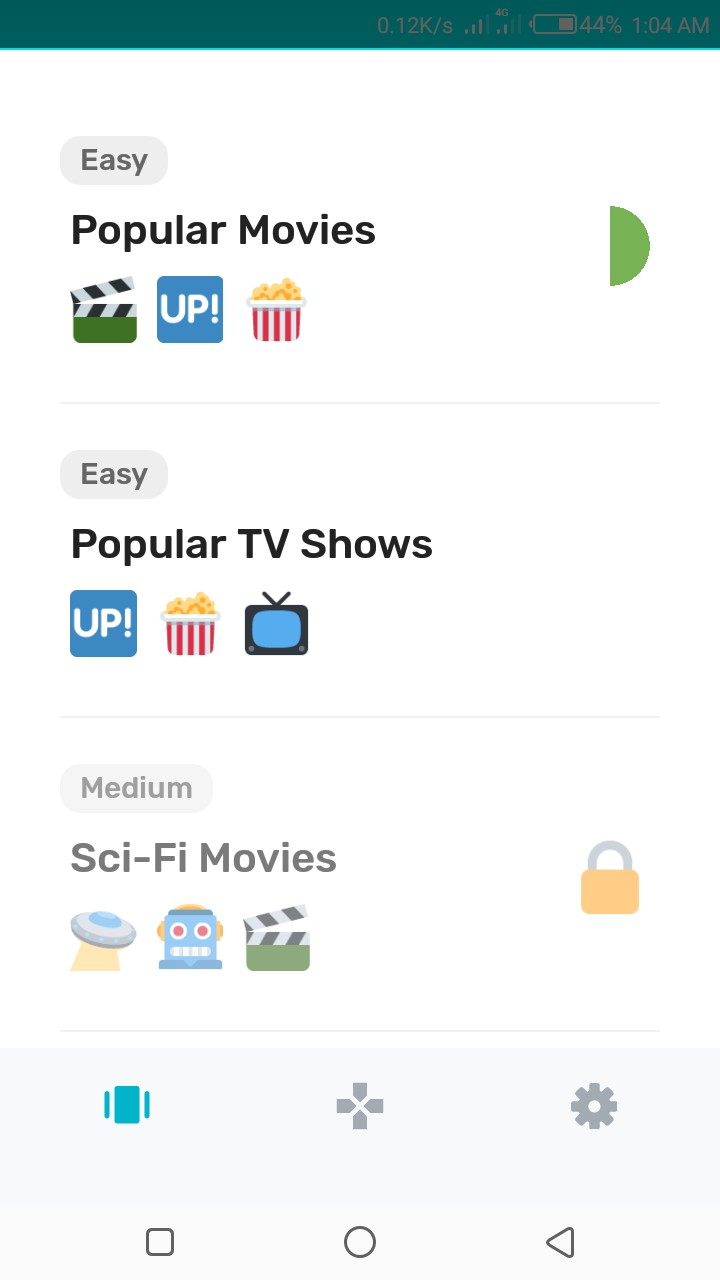The height and width of the screenshot is (1280, 720).
Task: Select the gamepad tab in bottom navigation
Action: [x=359, y=1105]
